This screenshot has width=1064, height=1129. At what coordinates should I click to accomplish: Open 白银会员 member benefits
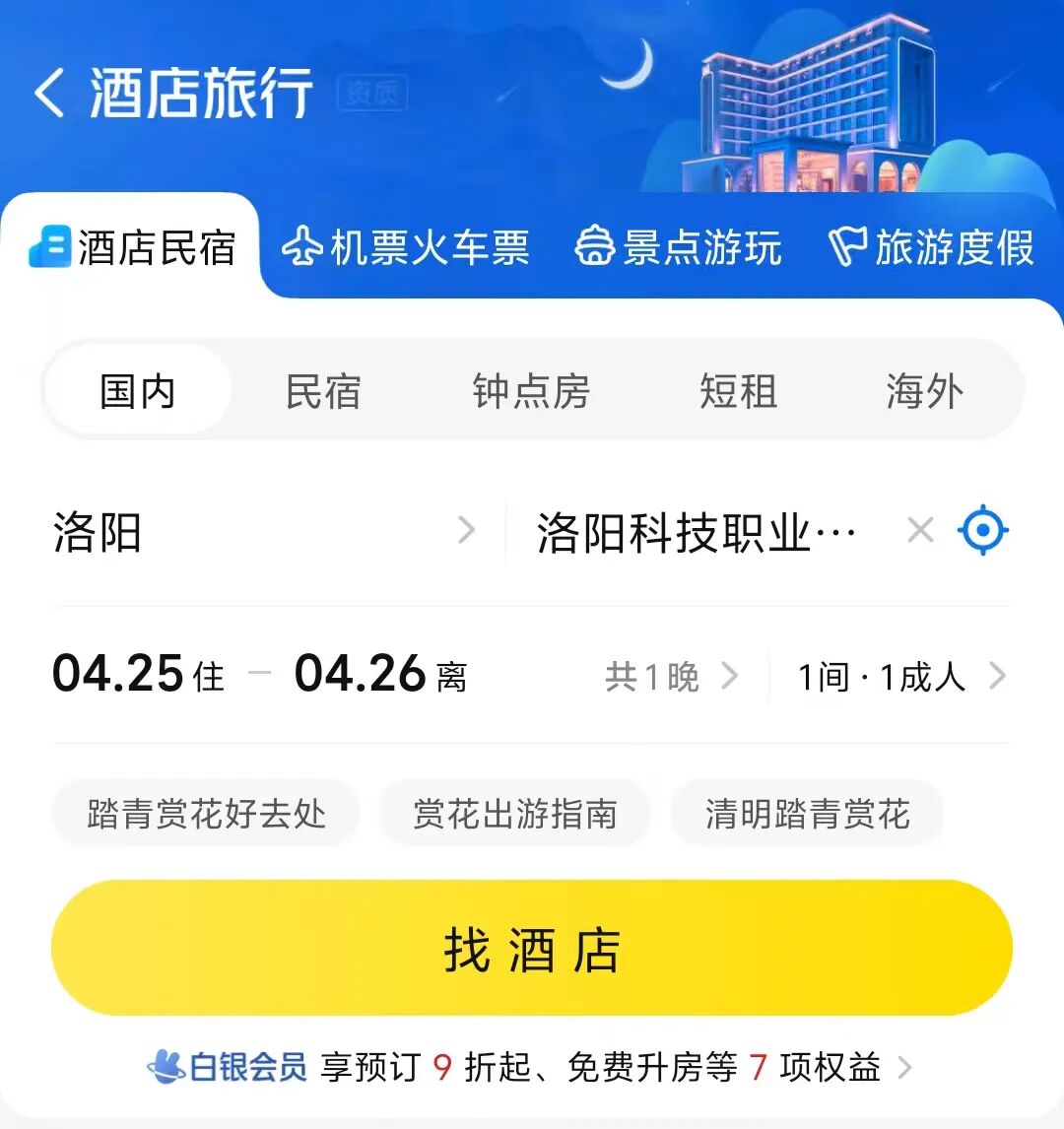click(x=530, y=1067)
